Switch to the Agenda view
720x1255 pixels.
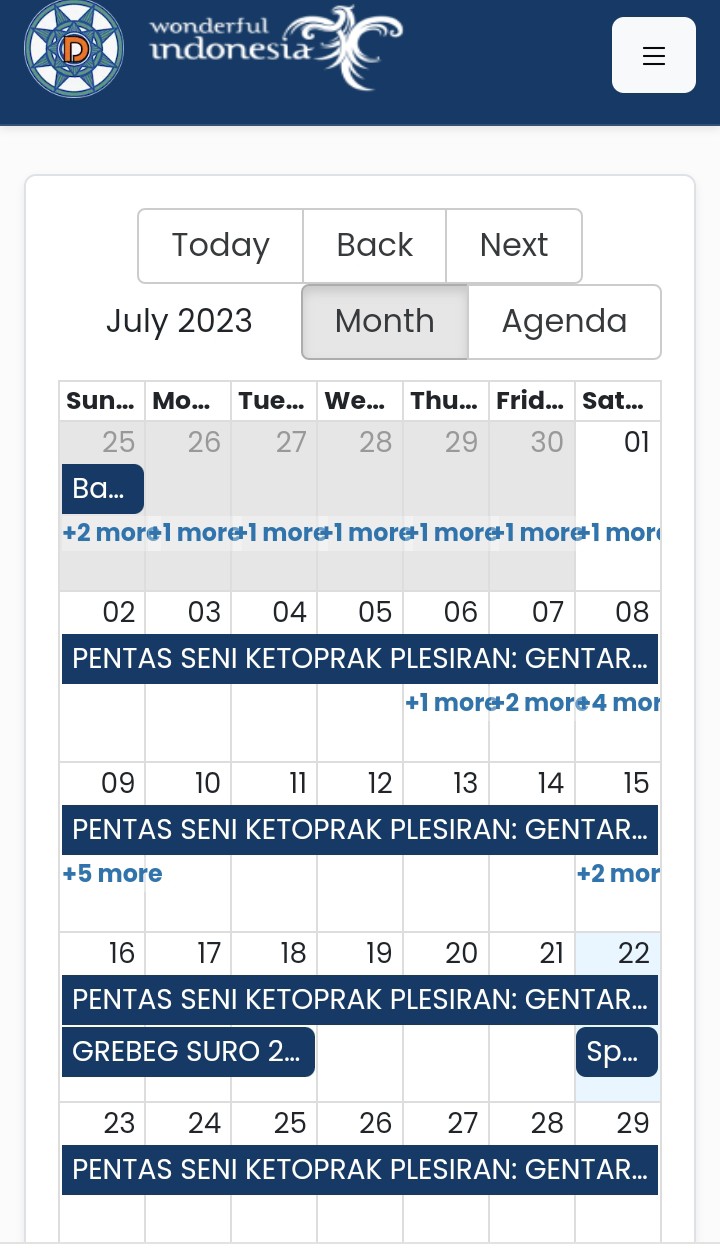pyautogui.click(x=564, y=321)
